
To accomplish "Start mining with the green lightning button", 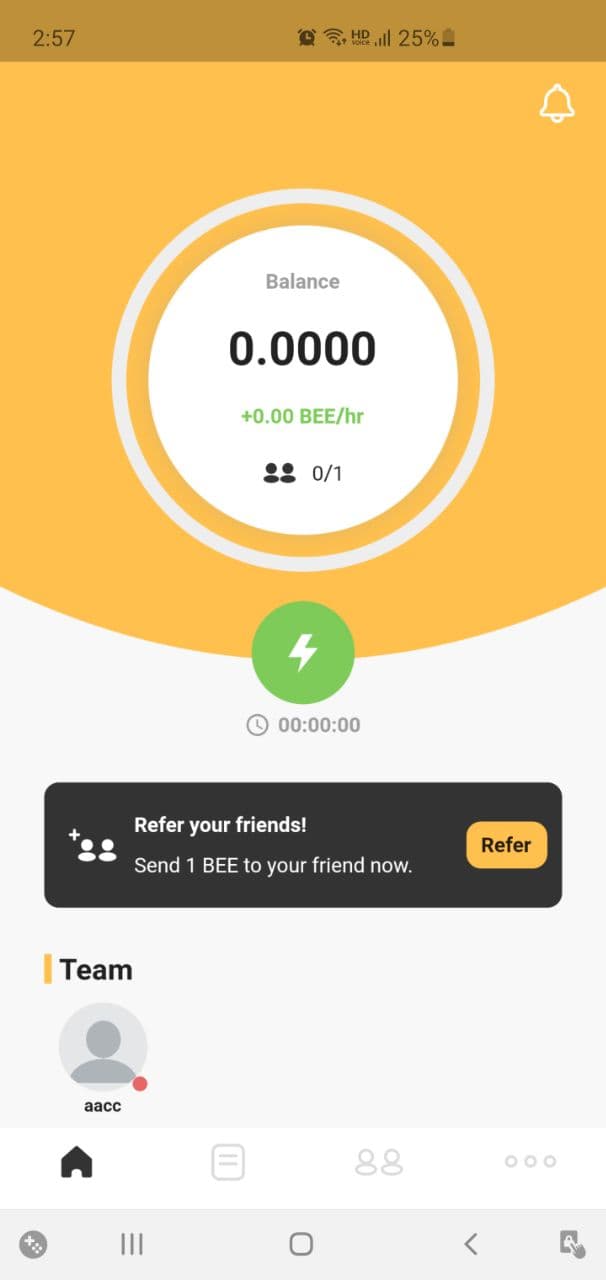I will point(303,652).
